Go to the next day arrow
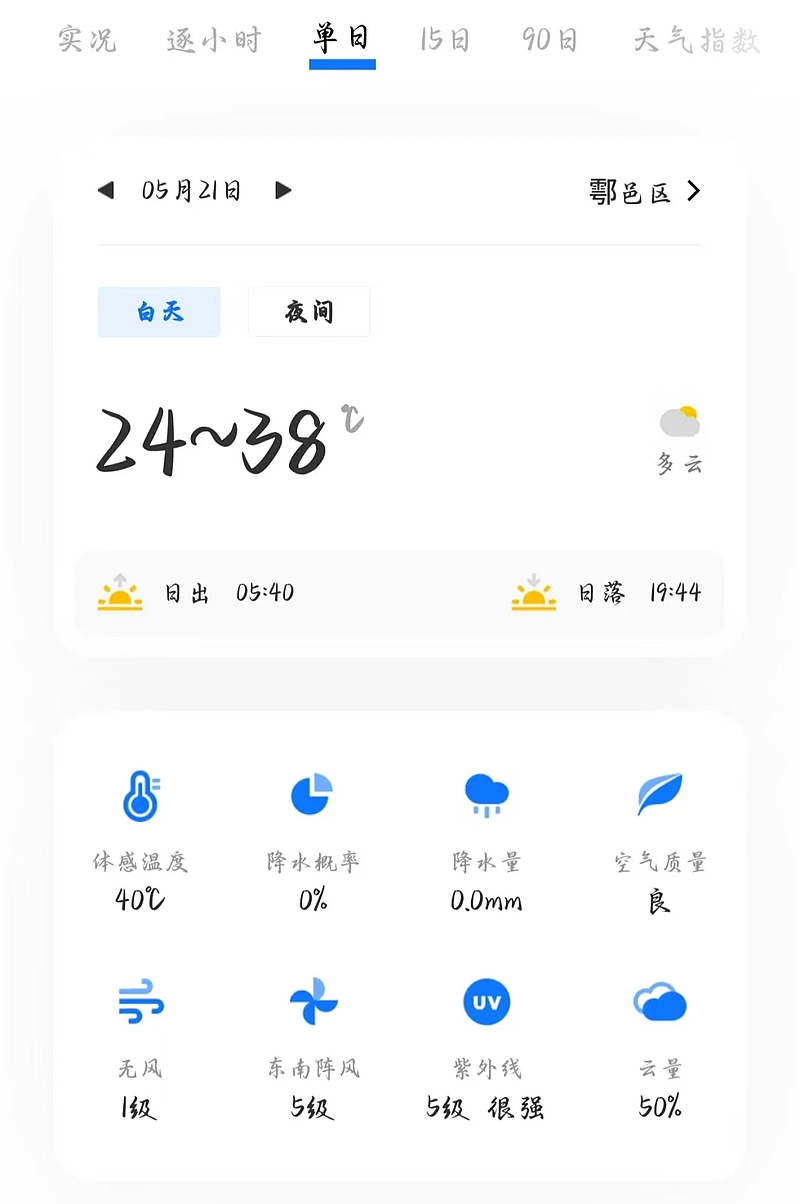Viewport: 800px width, 1204px height. coord(283,190)
